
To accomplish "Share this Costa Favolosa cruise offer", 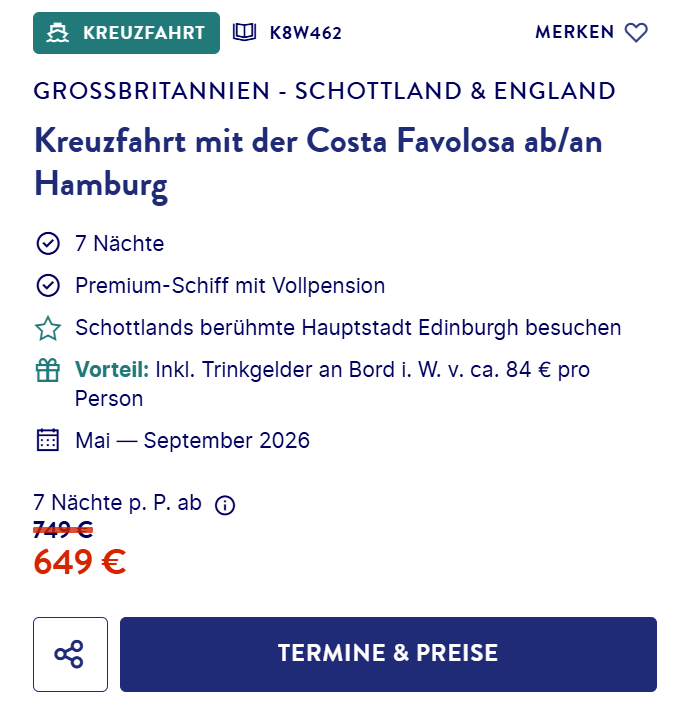I will [69, 655].
